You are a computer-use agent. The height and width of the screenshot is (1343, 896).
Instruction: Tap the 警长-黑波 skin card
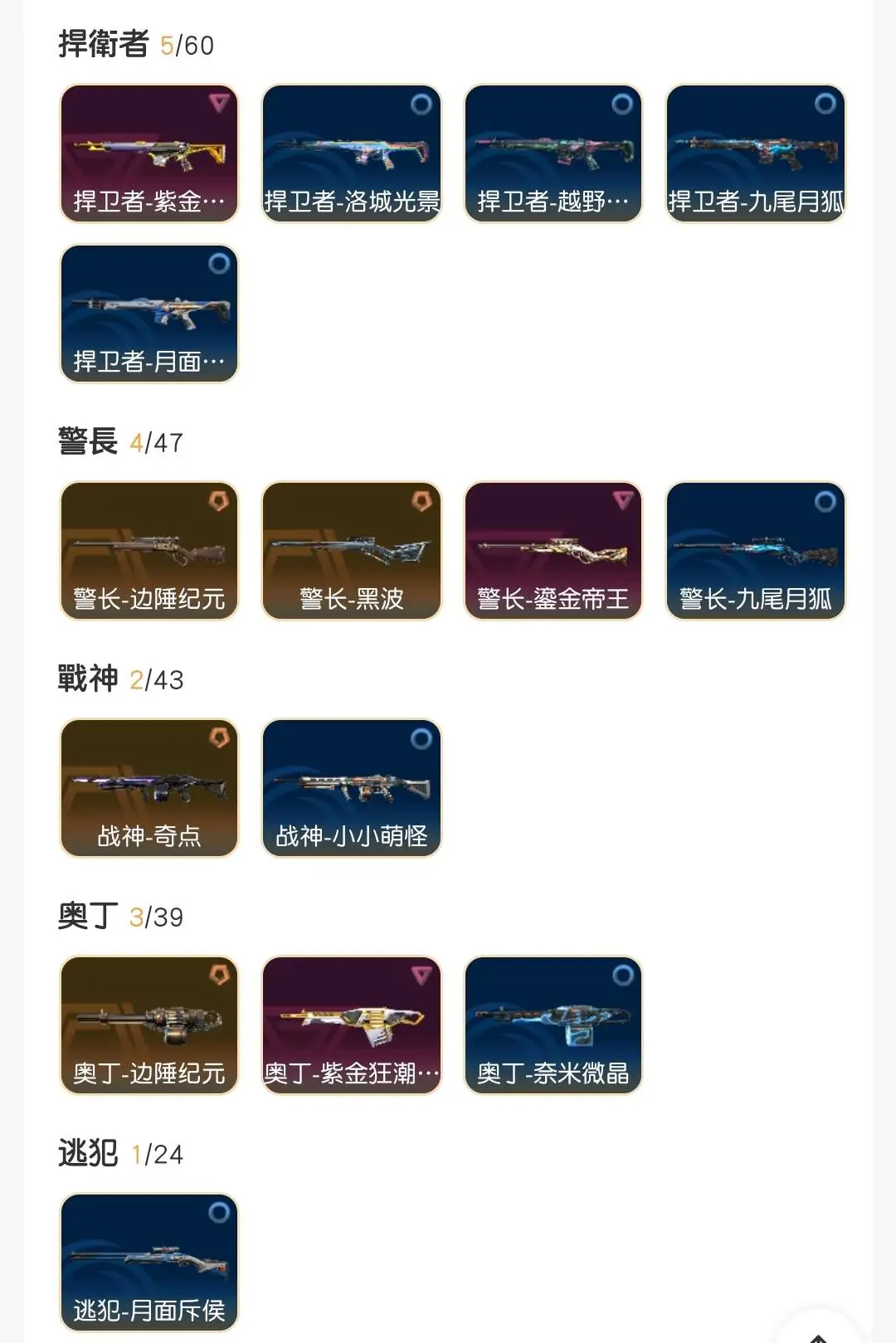(x=352, y=551)
